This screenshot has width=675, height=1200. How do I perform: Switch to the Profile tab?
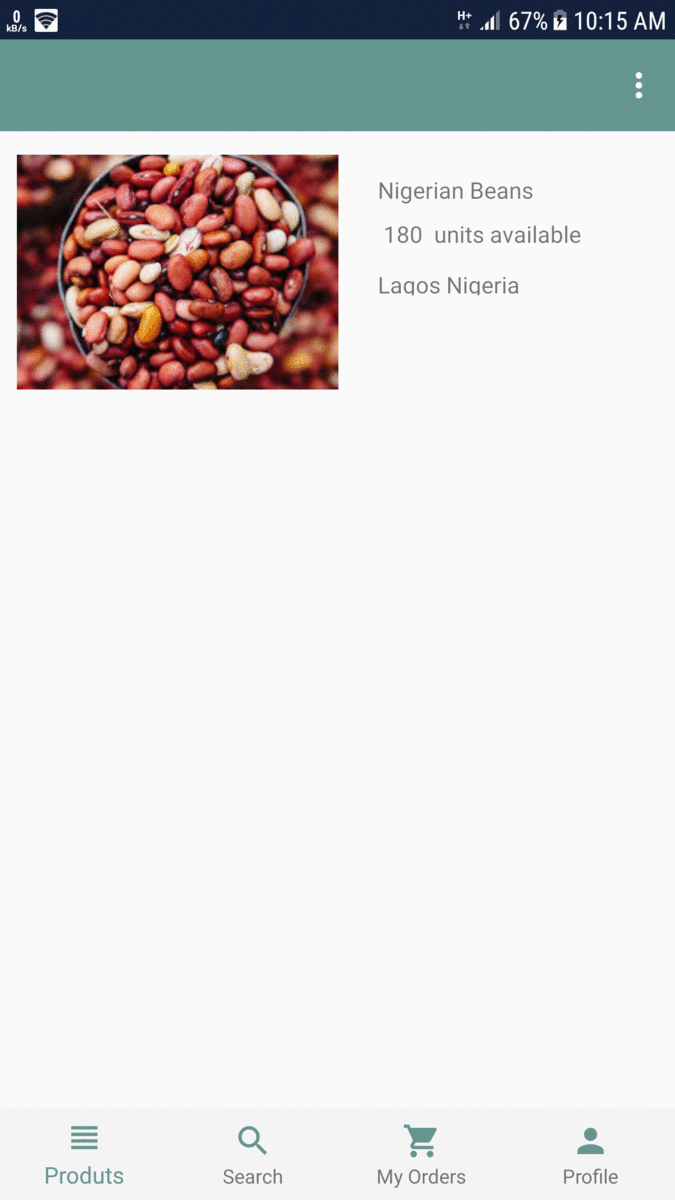click(x=590, y=1155)
